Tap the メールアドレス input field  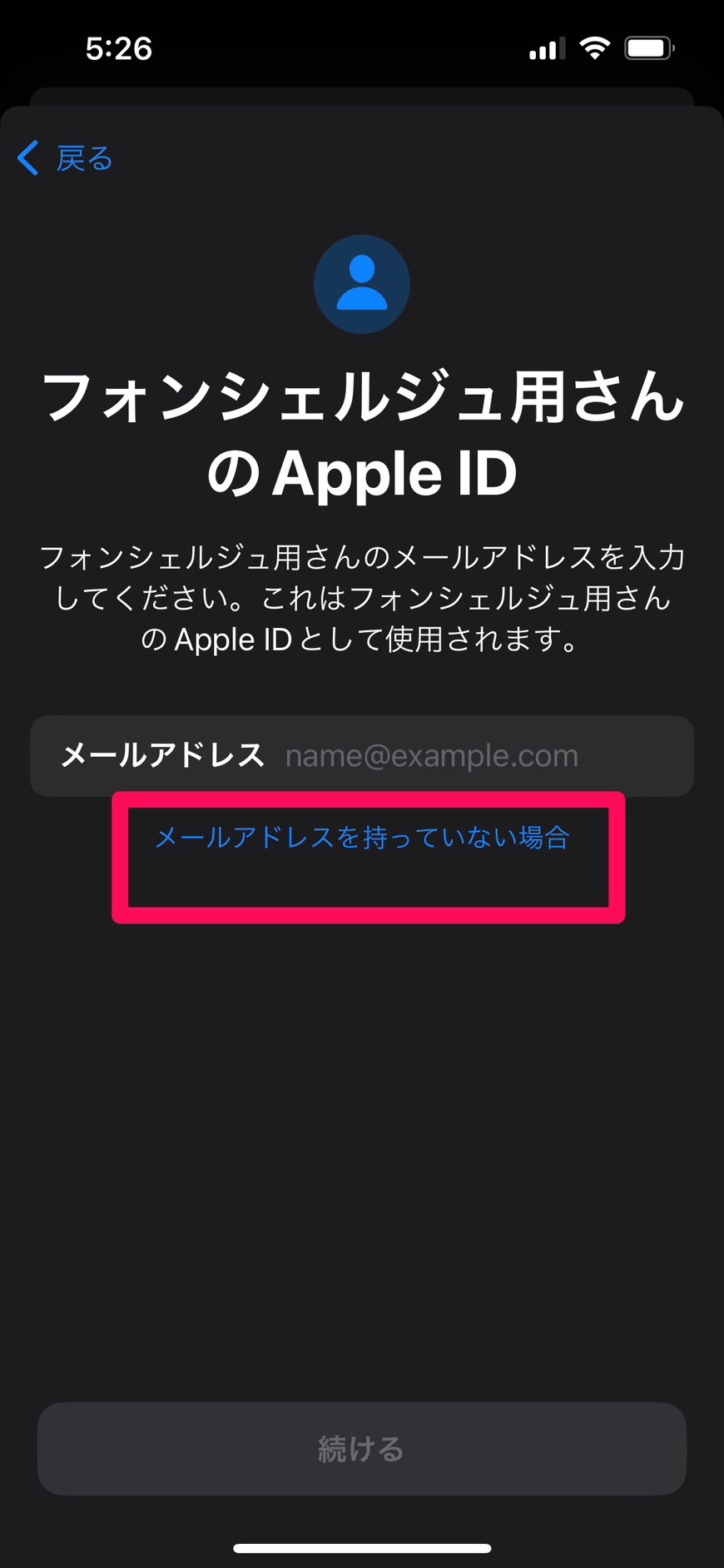(362, 756)
